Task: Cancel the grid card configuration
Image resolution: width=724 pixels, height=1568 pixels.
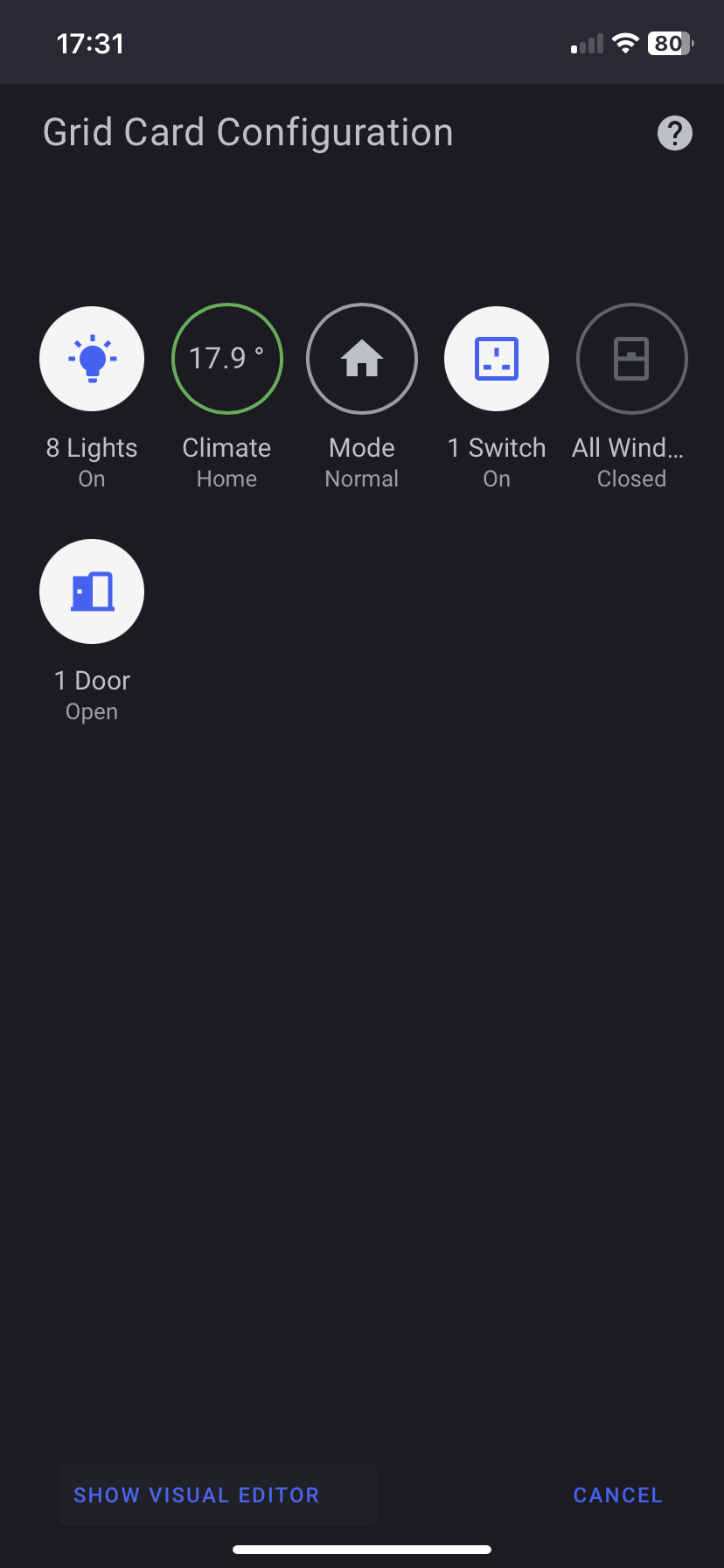Action: (618, 1494)
